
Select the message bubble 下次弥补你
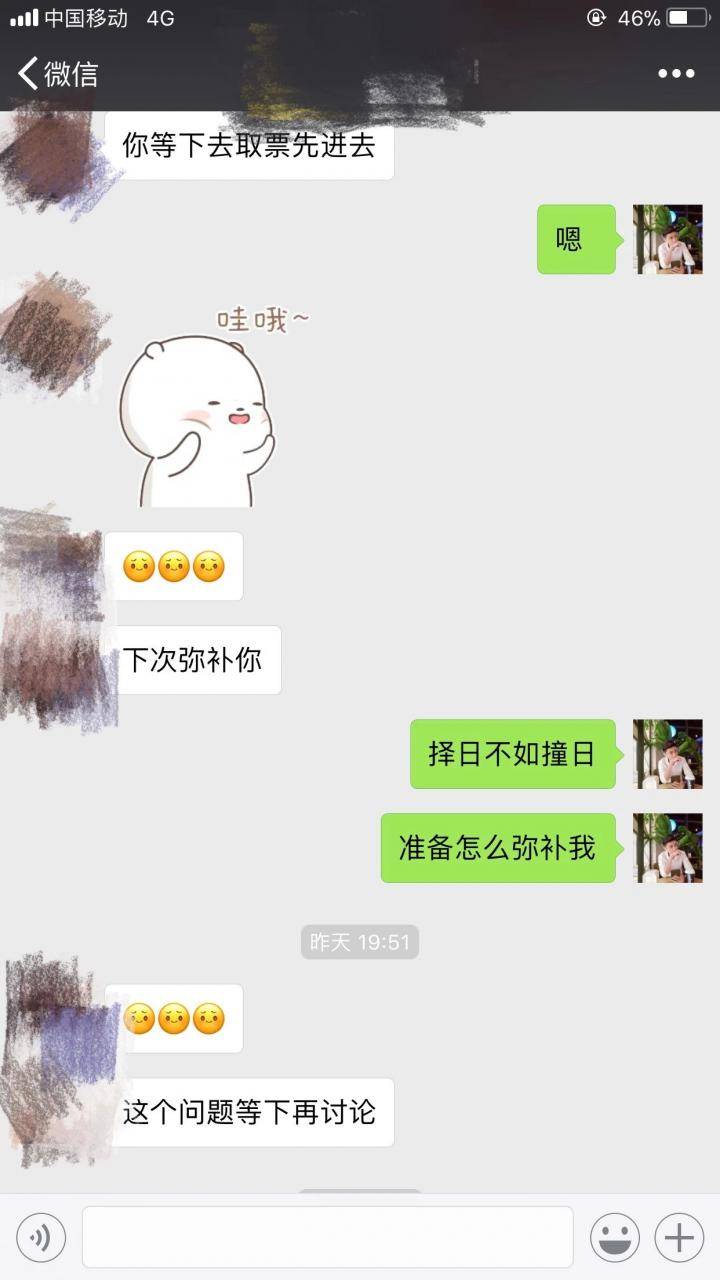[196, 660]
